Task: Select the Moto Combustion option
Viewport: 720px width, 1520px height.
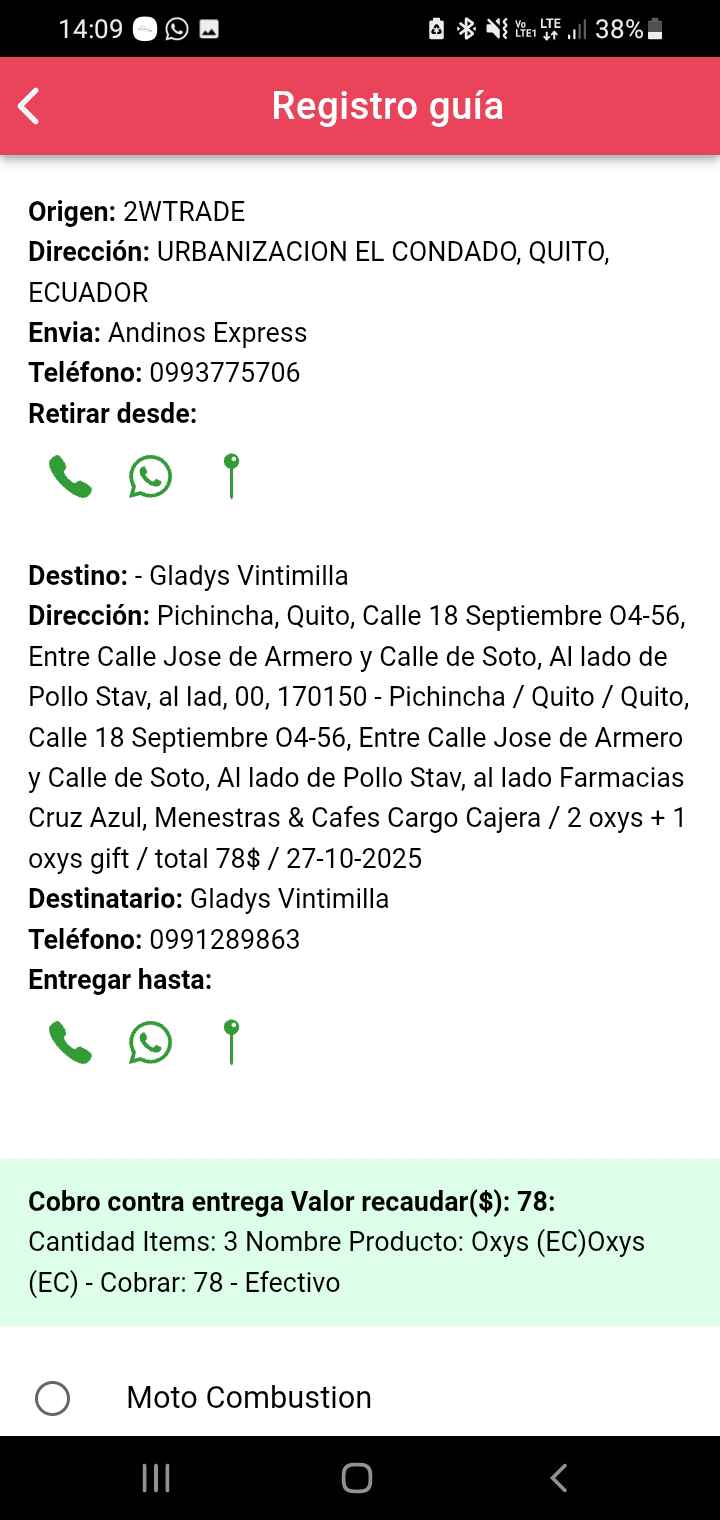Action: 53,1398
